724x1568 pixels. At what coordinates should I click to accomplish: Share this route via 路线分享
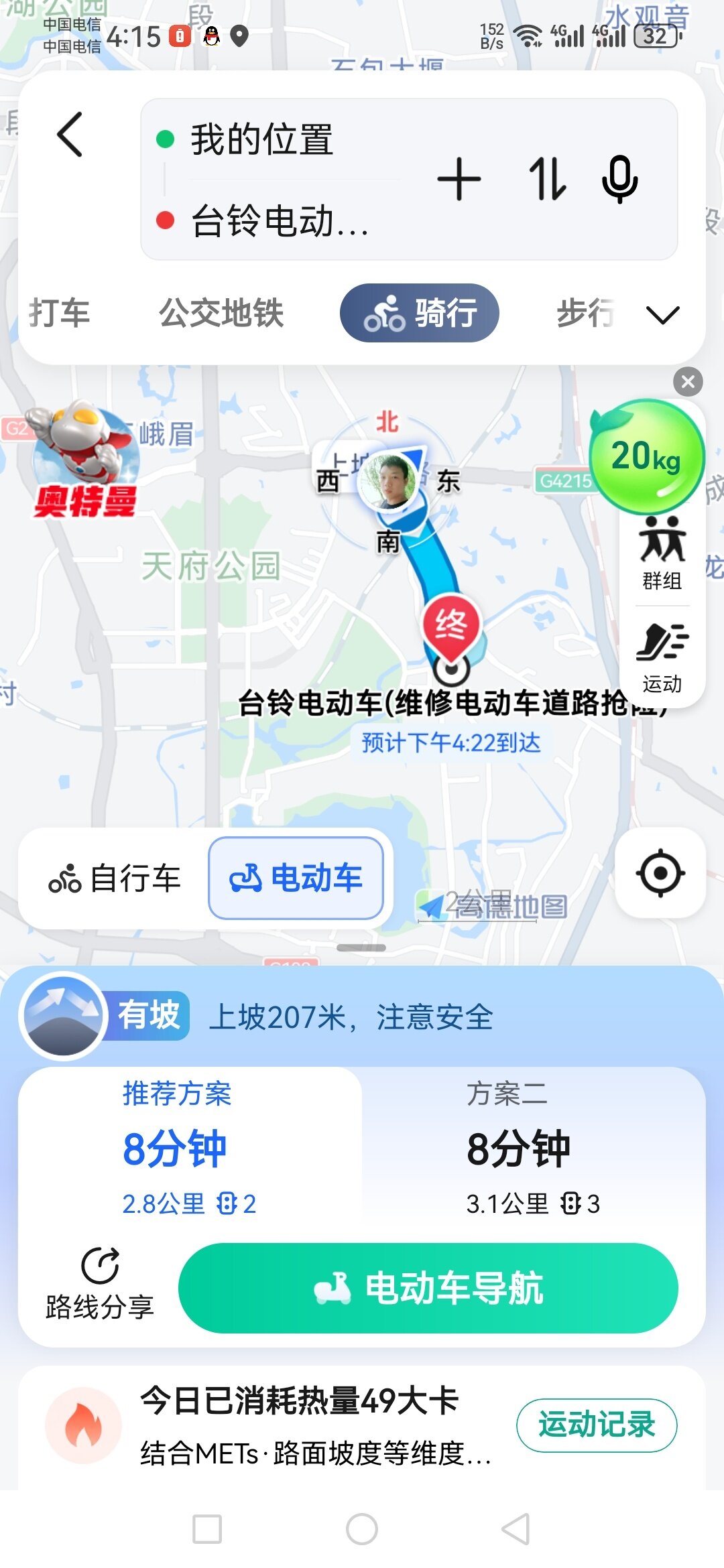pos(100,1284)
